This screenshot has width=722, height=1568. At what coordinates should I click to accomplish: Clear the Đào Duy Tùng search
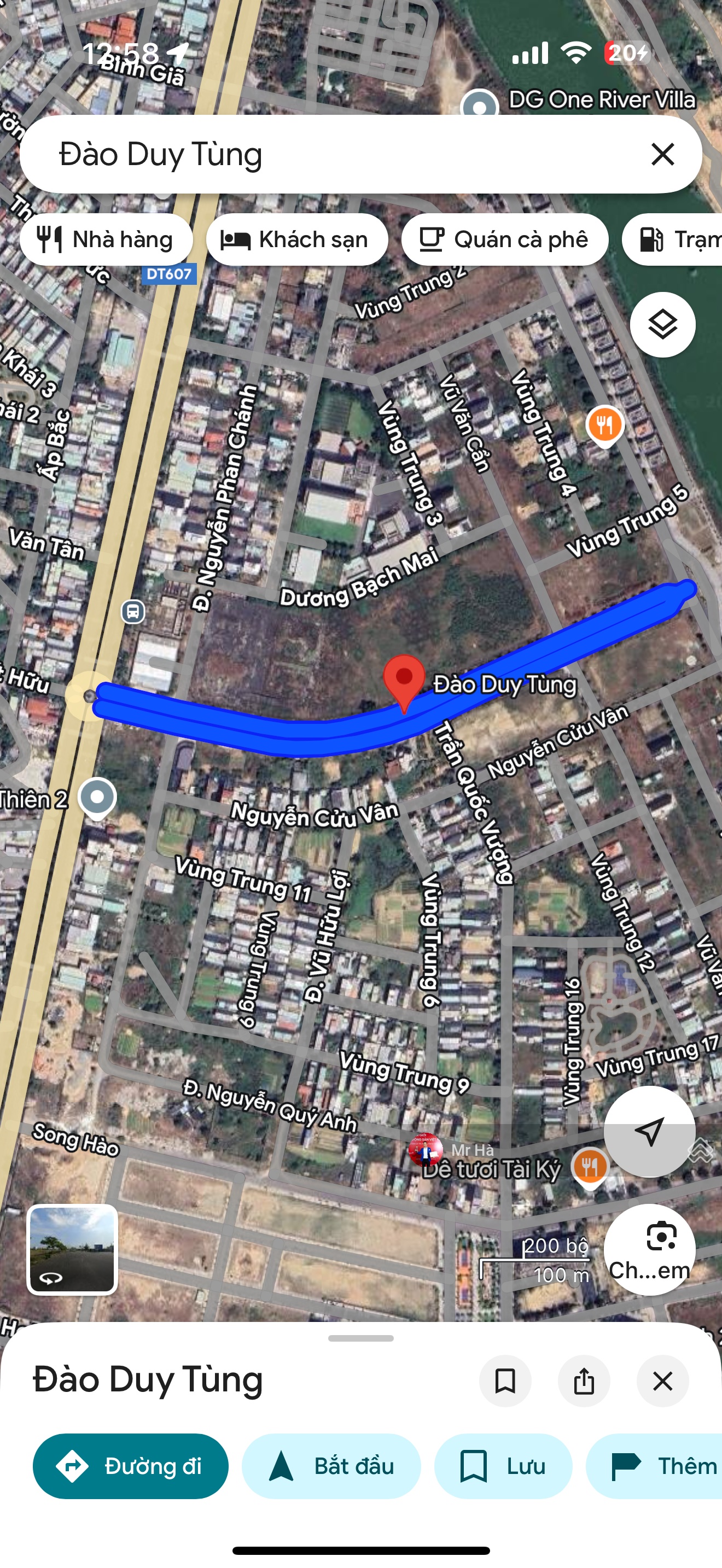[662, 155]
